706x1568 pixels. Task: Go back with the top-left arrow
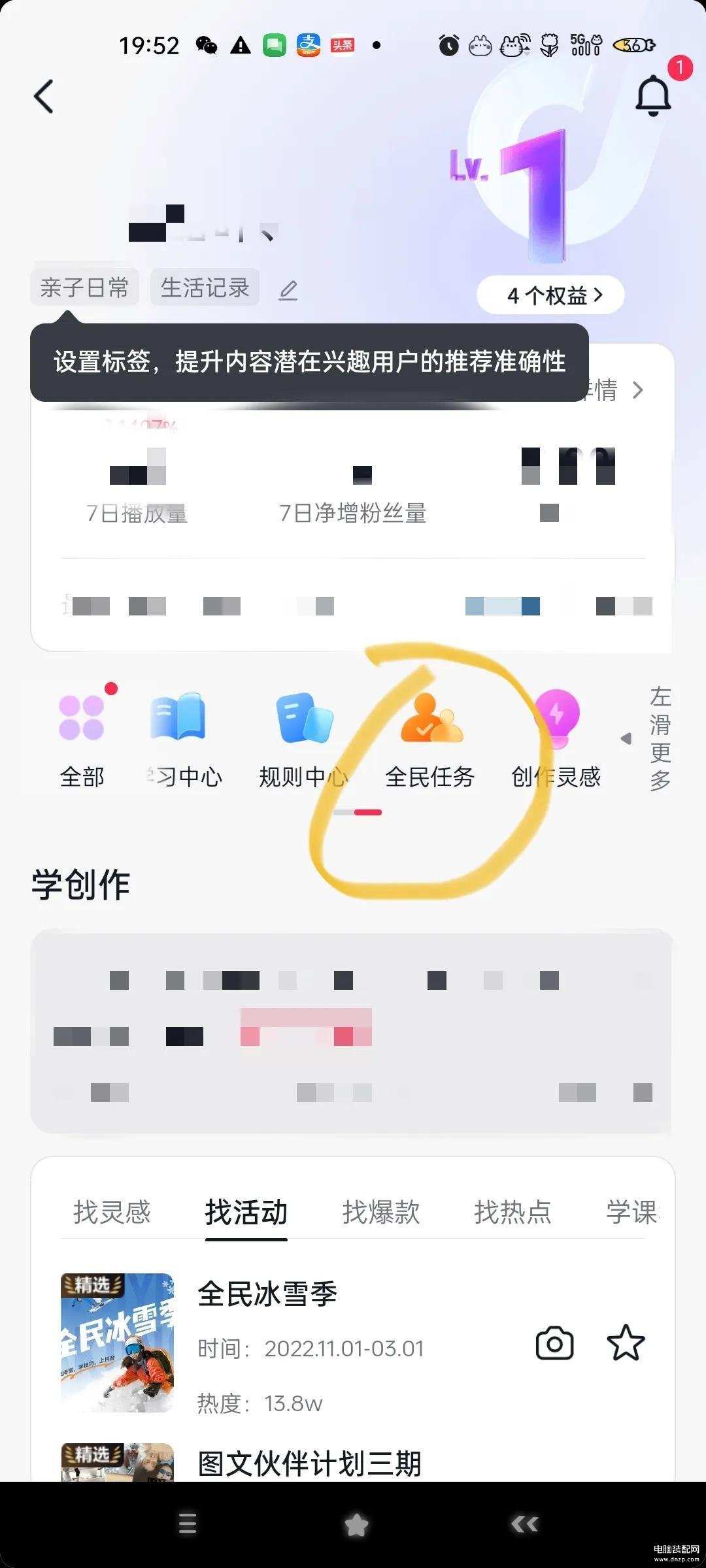pyautogui.click(x=44, y=97)
